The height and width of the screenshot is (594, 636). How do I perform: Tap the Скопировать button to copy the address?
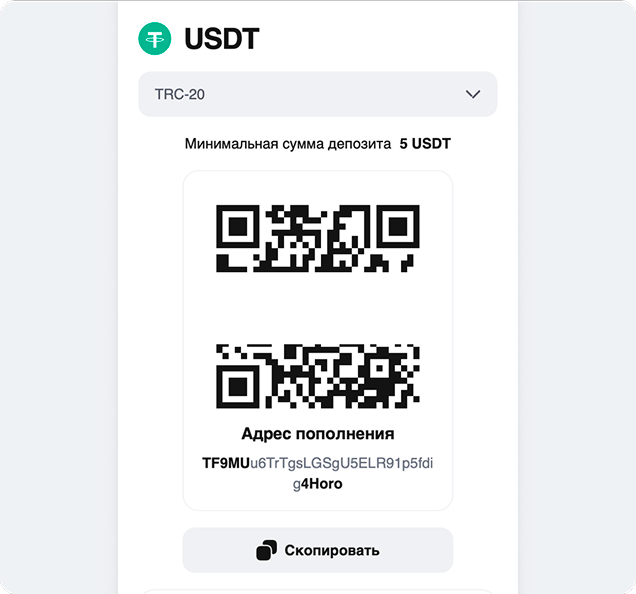[x=318, y=550]
